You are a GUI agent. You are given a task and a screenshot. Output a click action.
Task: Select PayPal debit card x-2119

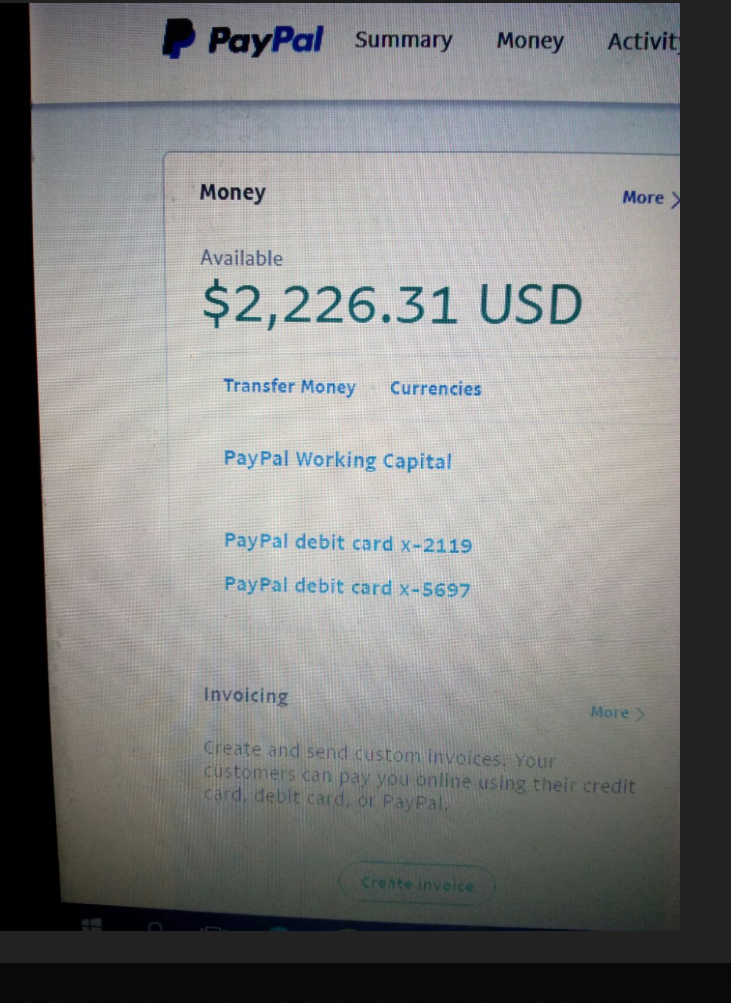point(347,543)
